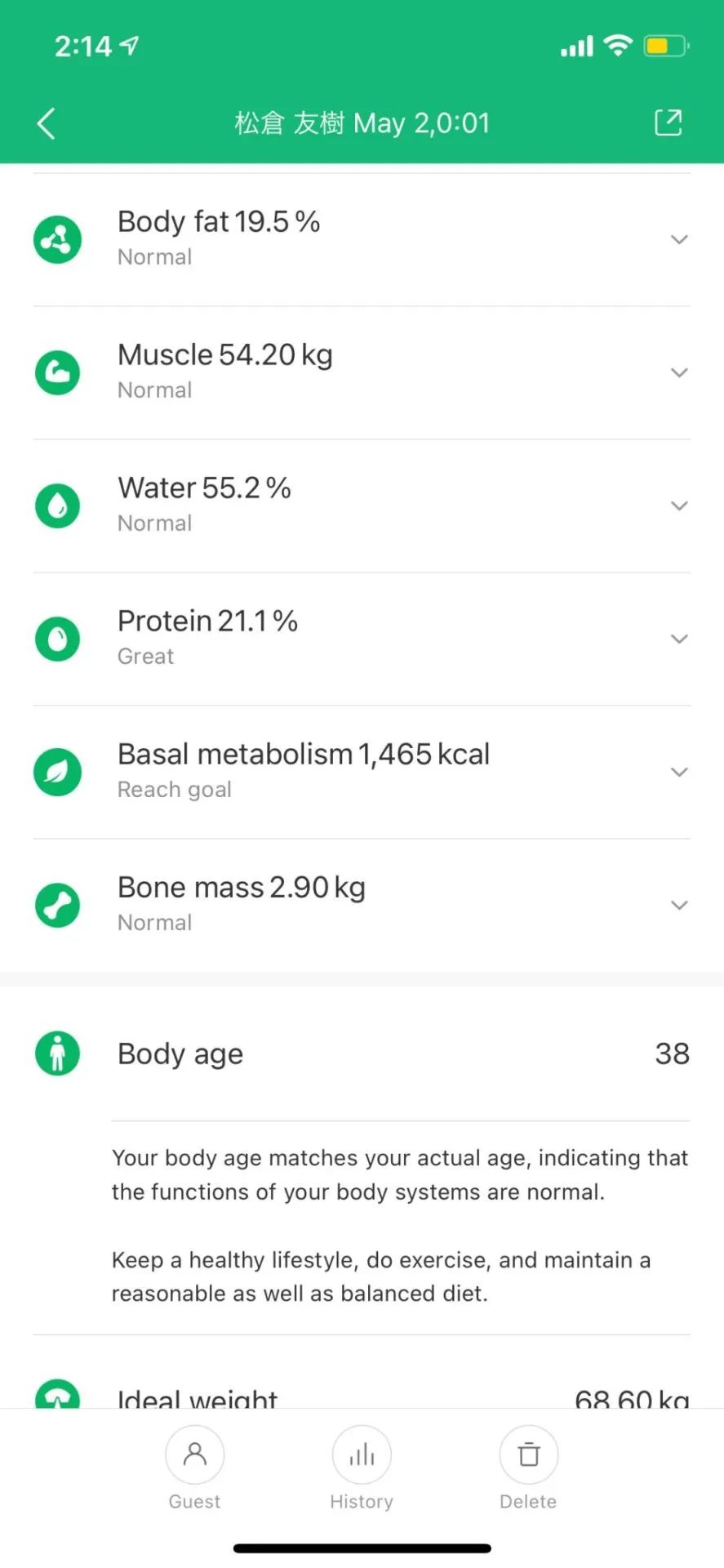Expand the Basal metabolism section
Screen dimensions: 724x1568
tap(679, 771)
